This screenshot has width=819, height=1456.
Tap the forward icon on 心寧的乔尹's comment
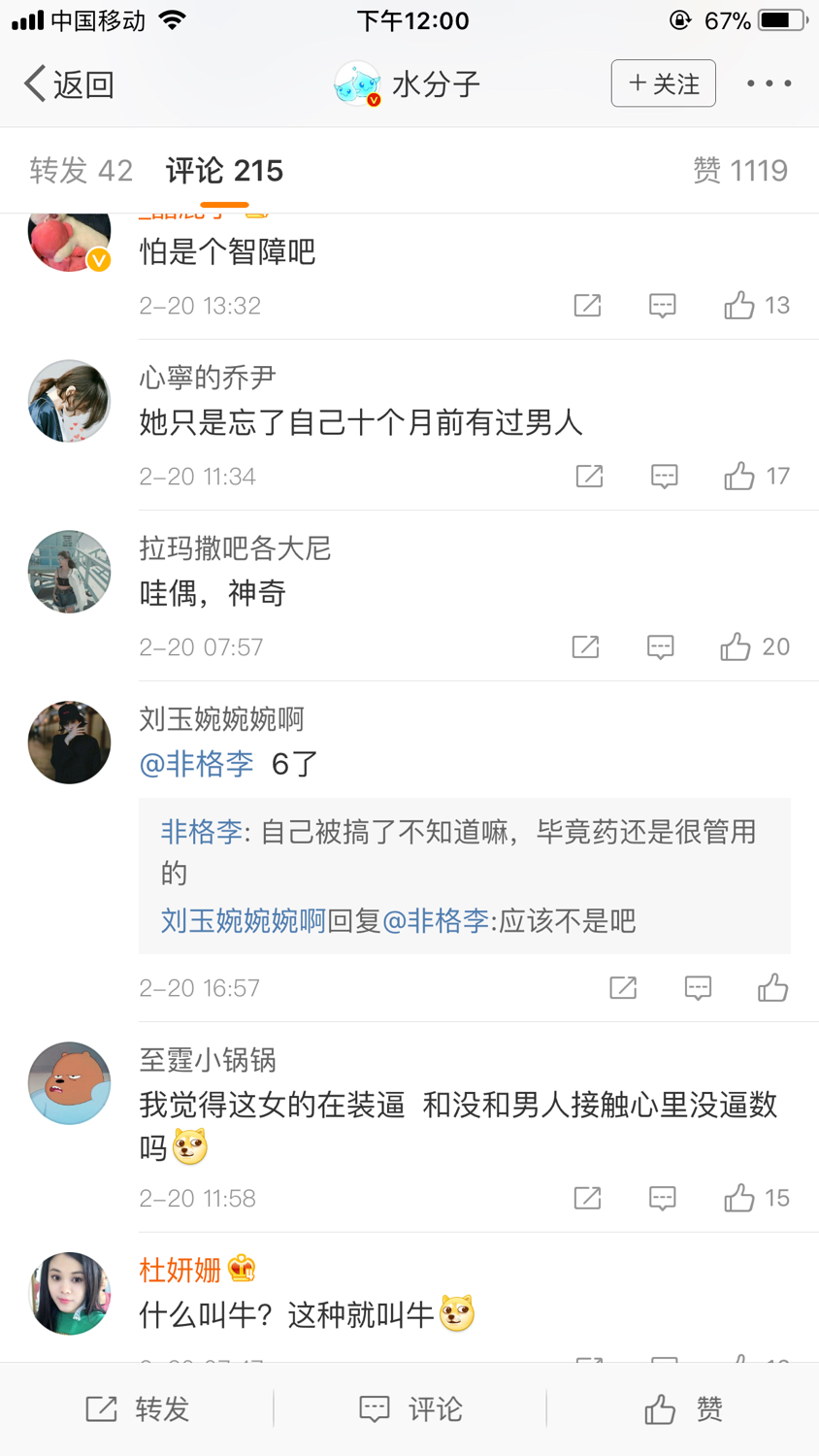coord(588,476)
